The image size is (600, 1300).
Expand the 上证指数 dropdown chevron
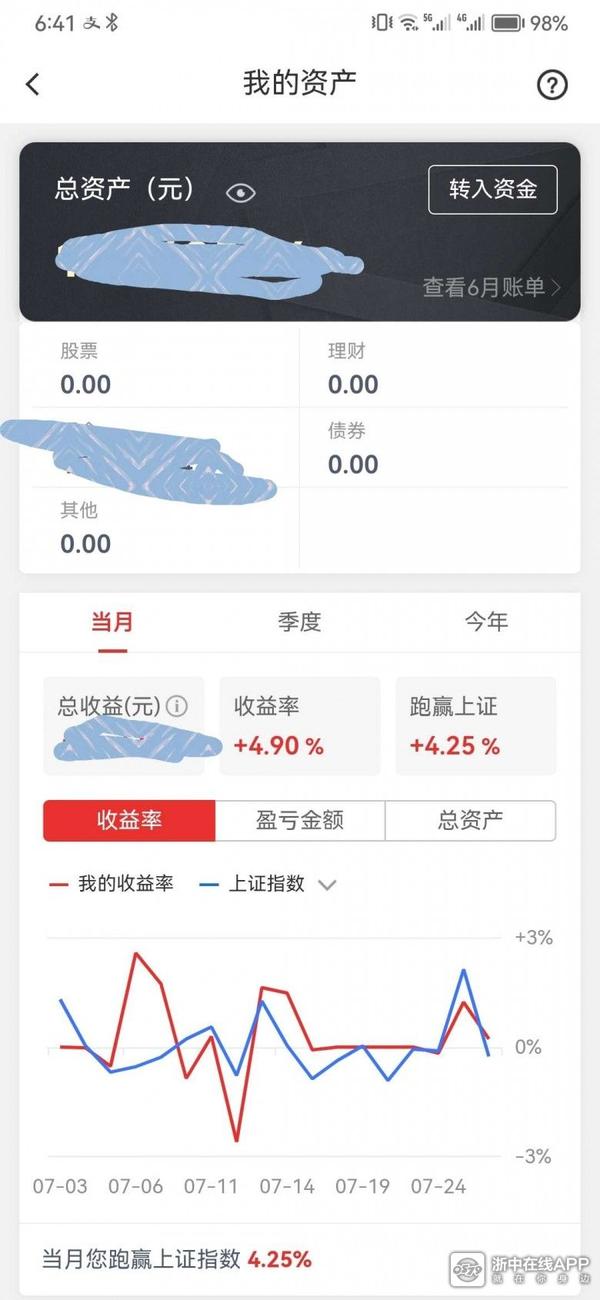(x=327, y=885)
